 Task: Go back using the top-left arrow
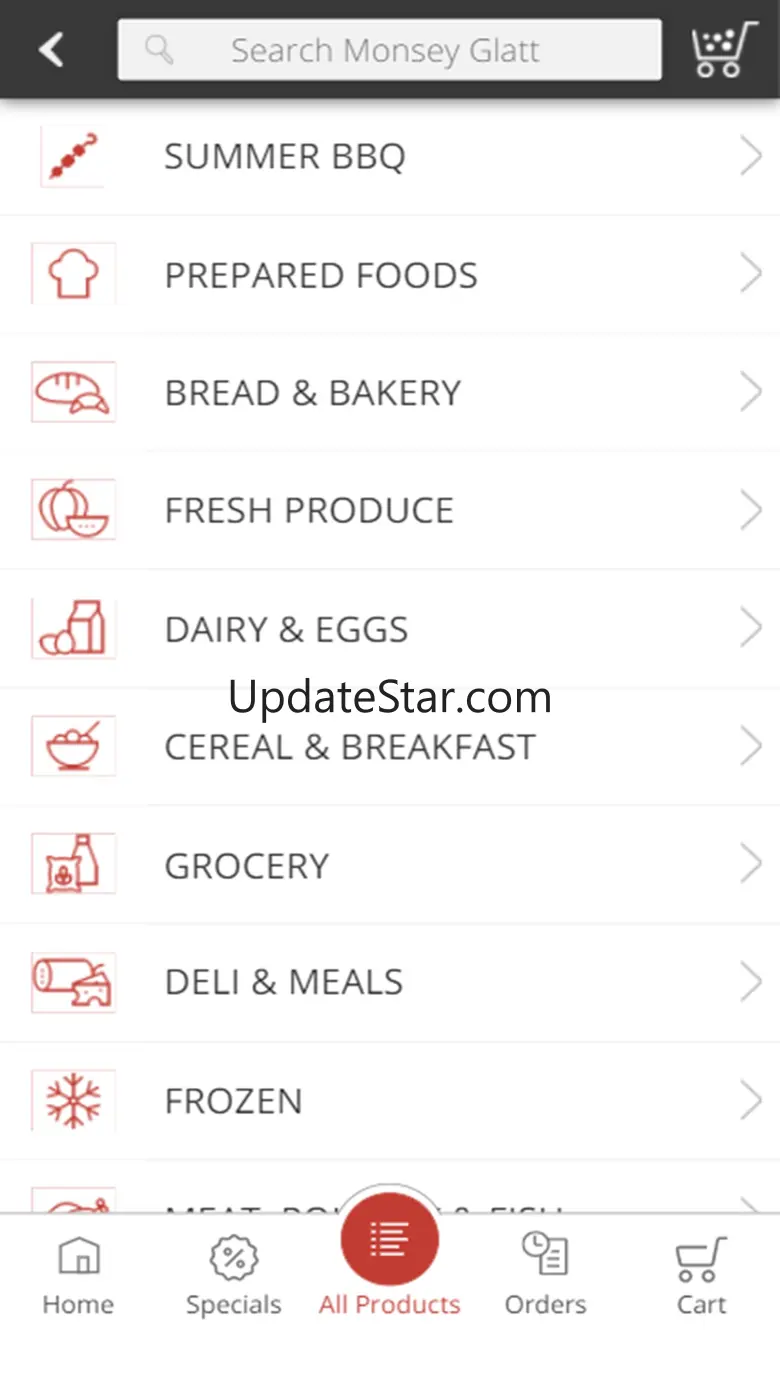coord(52,49)
